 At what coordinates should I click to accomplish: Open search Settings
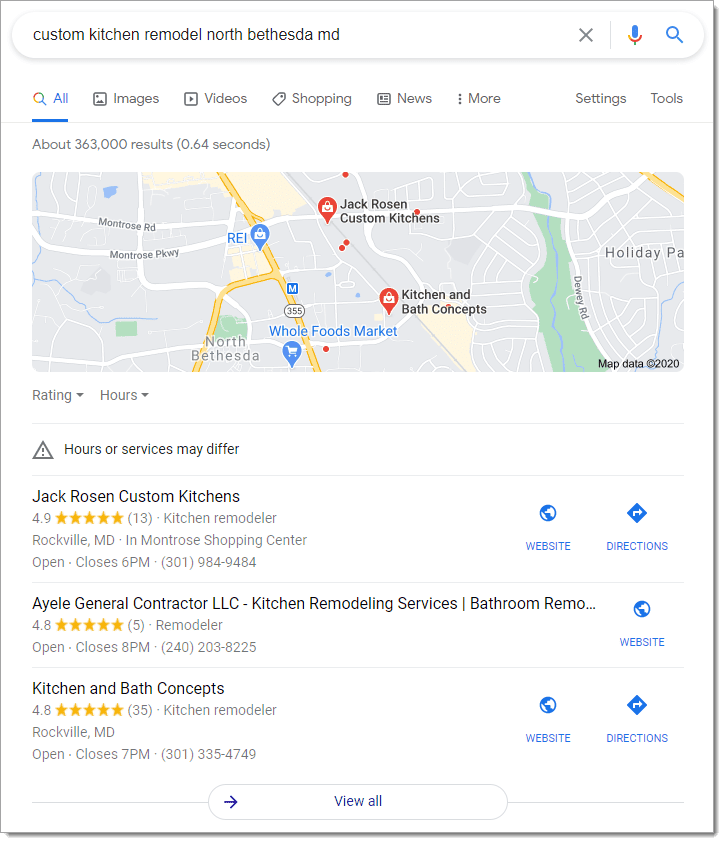click(600, 99)
